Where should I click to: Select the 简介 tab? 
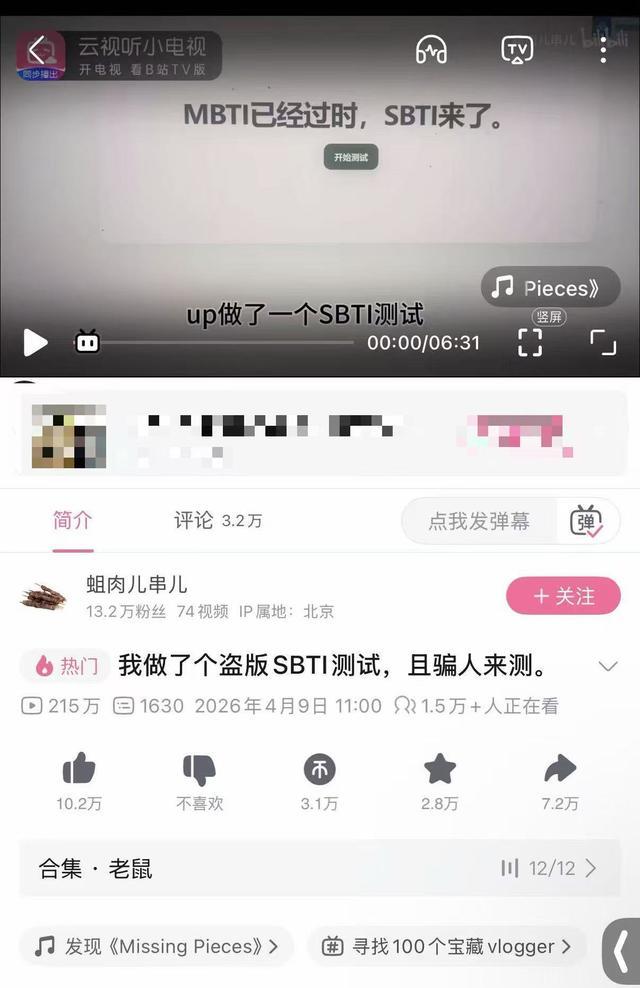tap(72, 521)
